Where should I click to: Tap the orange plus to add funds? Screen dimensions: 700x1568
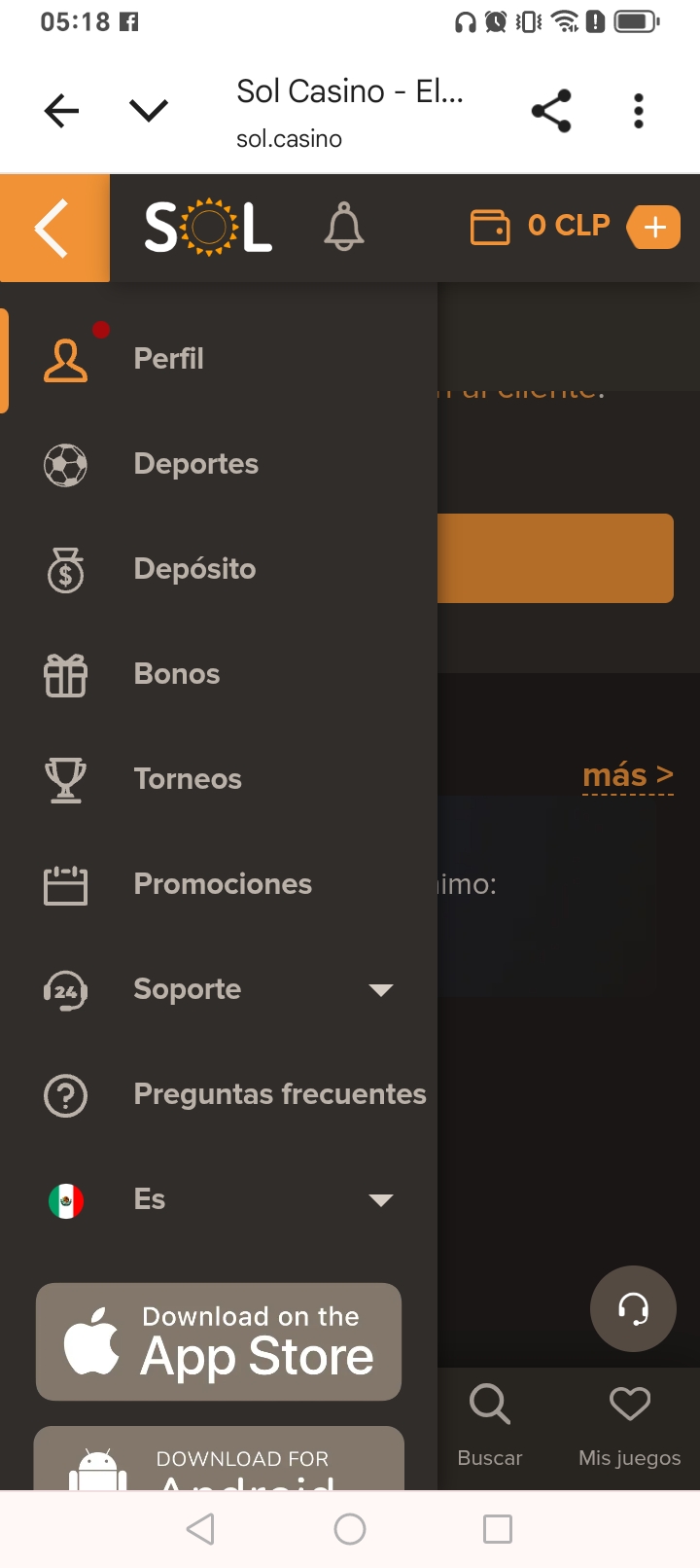654,228
